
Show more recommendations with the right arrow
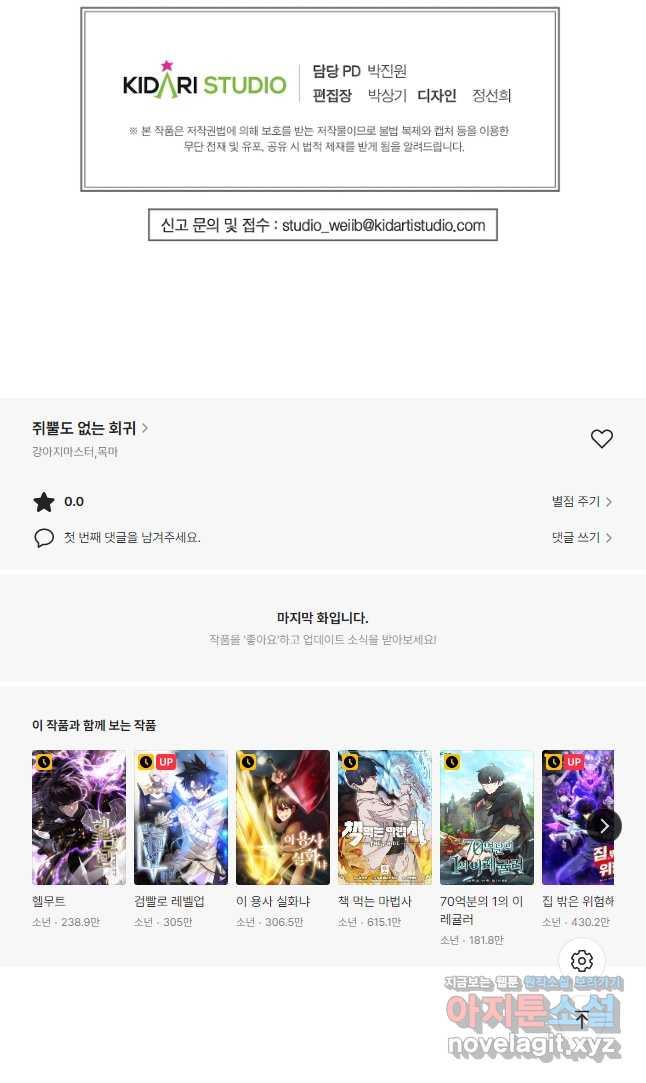pyautogui.click(x=604, y=825)
